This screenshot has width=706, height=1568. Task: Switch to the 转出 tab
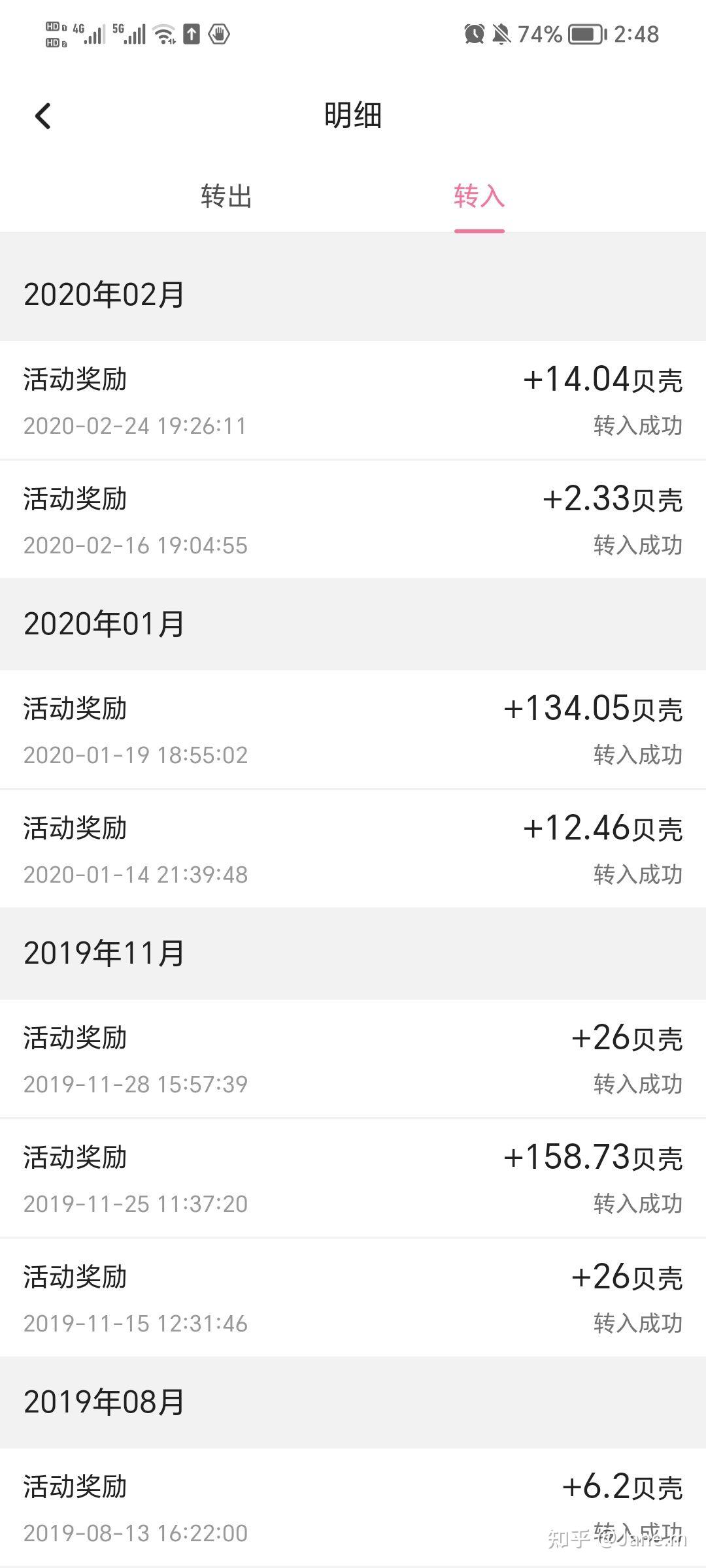(226, 196)
